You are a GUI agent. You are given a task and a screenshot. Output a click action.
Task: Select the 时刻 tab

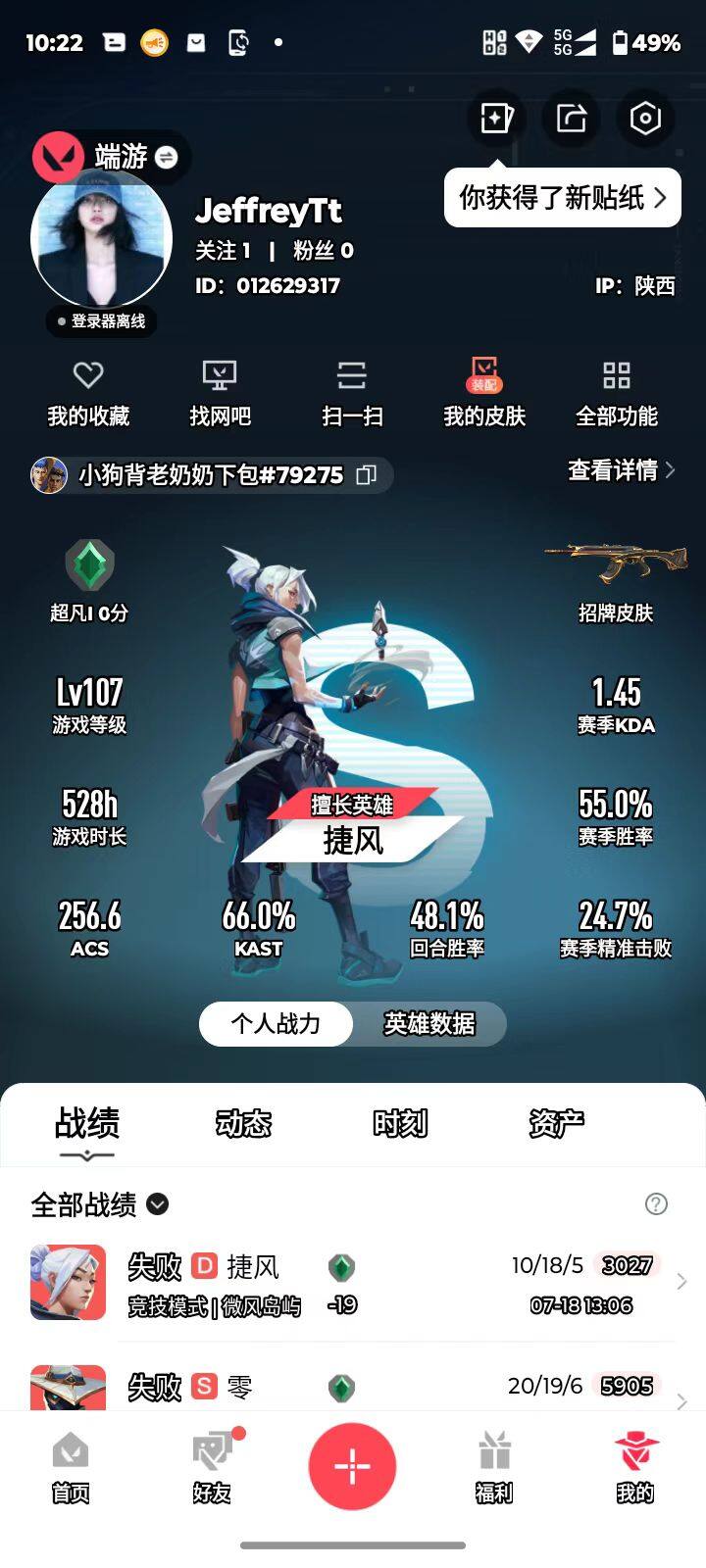coord(400,1123)
